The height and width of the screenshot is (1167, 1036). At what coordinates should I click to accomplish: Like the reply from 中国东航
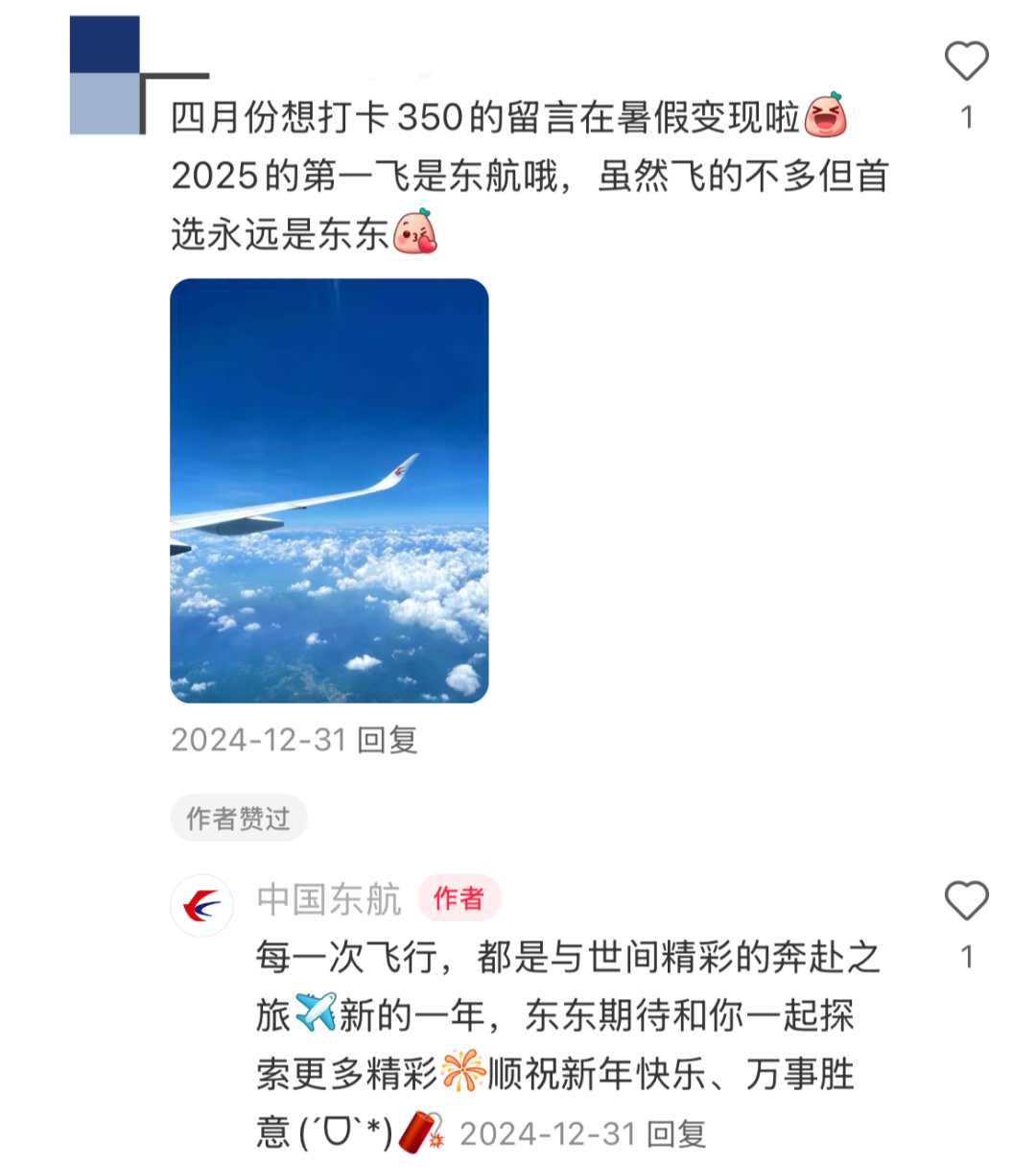[966, 901]
